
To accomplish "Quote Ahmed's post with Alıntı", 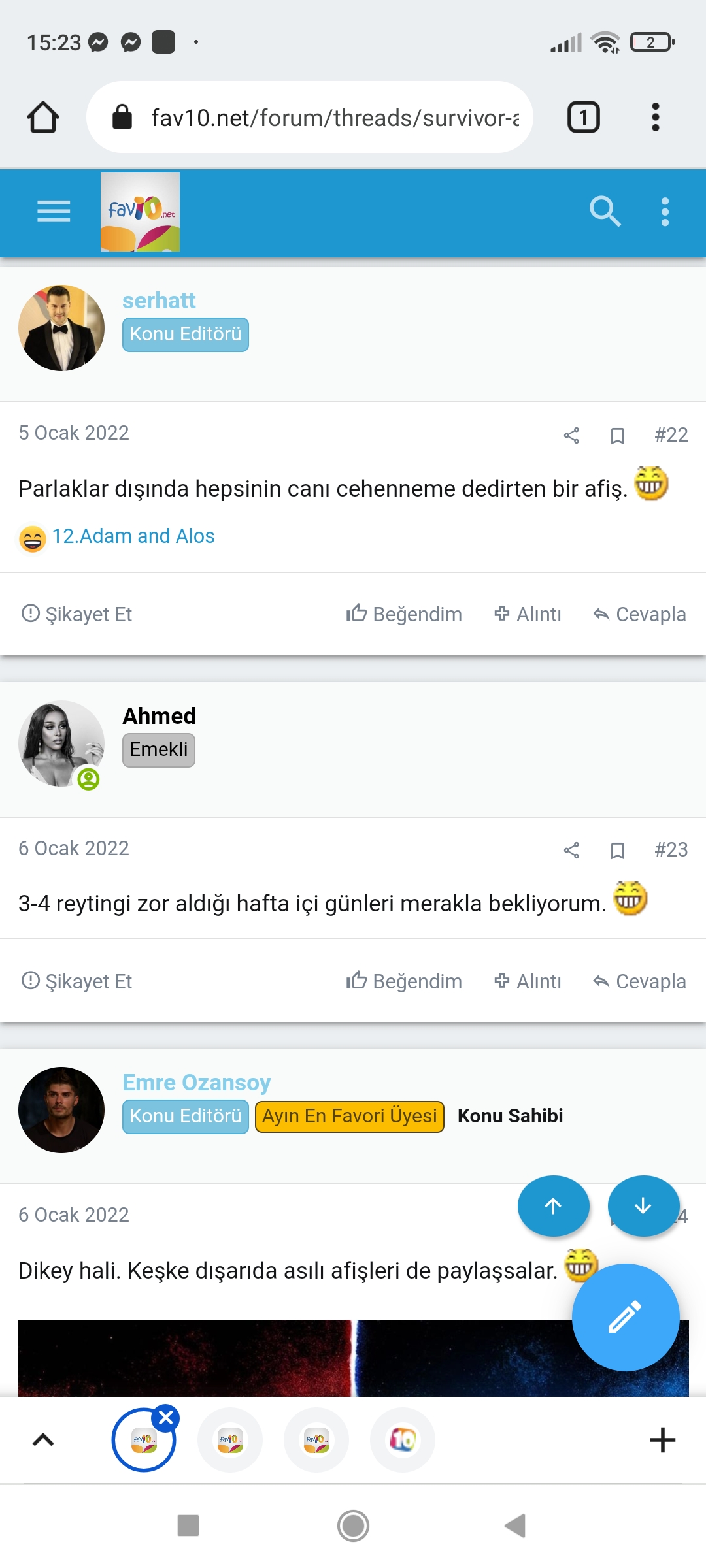I will coord(528,981).
